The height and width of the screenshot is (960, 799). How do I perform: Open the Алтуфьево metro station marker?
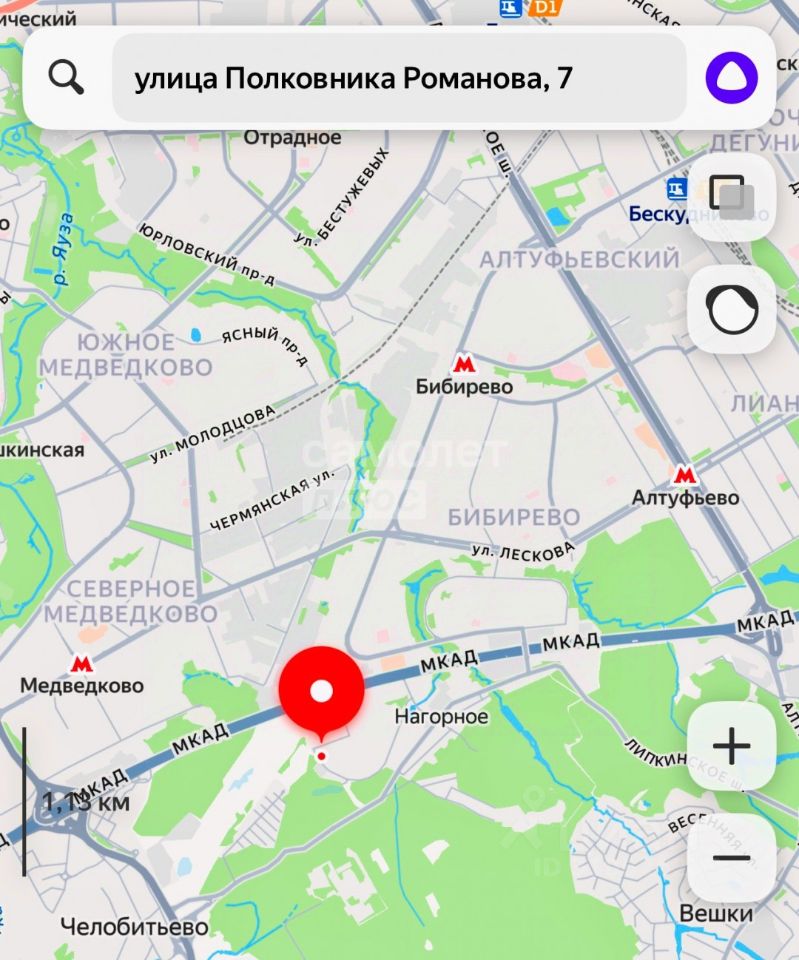[x=685, y=475]
